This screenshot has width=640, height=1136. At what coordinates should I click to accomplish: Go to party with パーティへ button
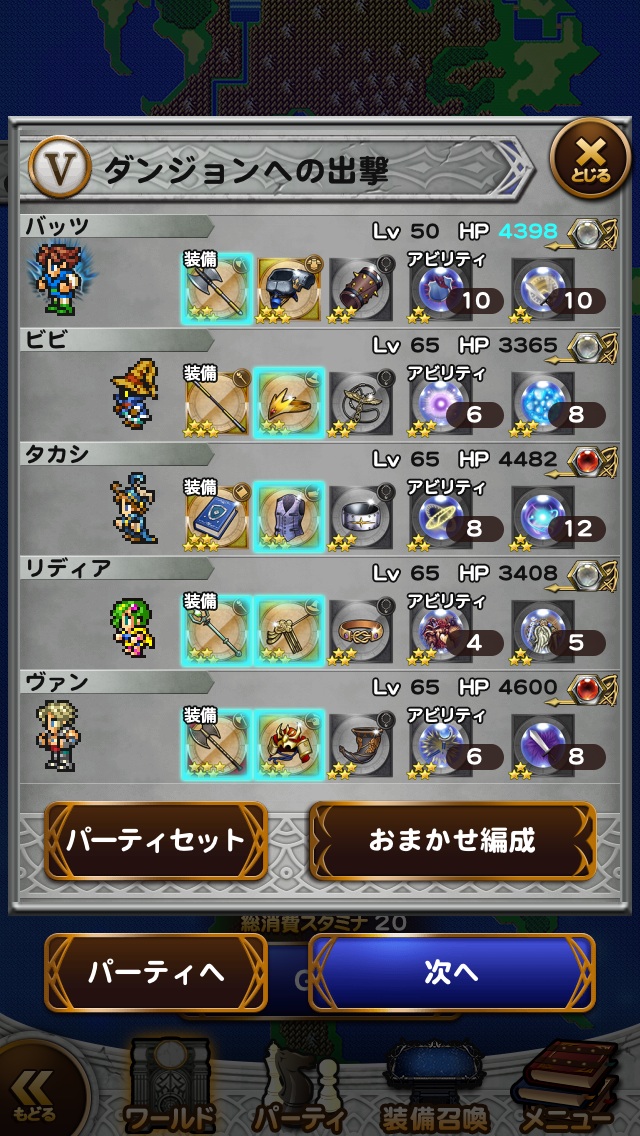156,973
